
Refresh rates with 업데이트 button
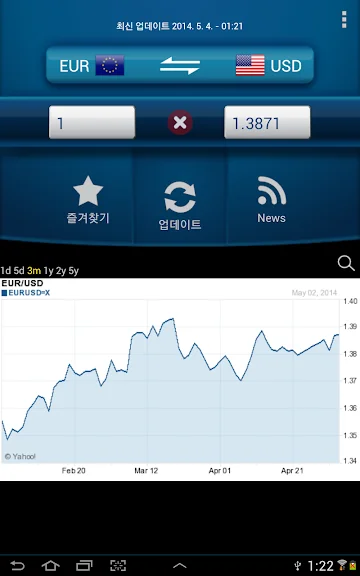(x=180, y=206)
